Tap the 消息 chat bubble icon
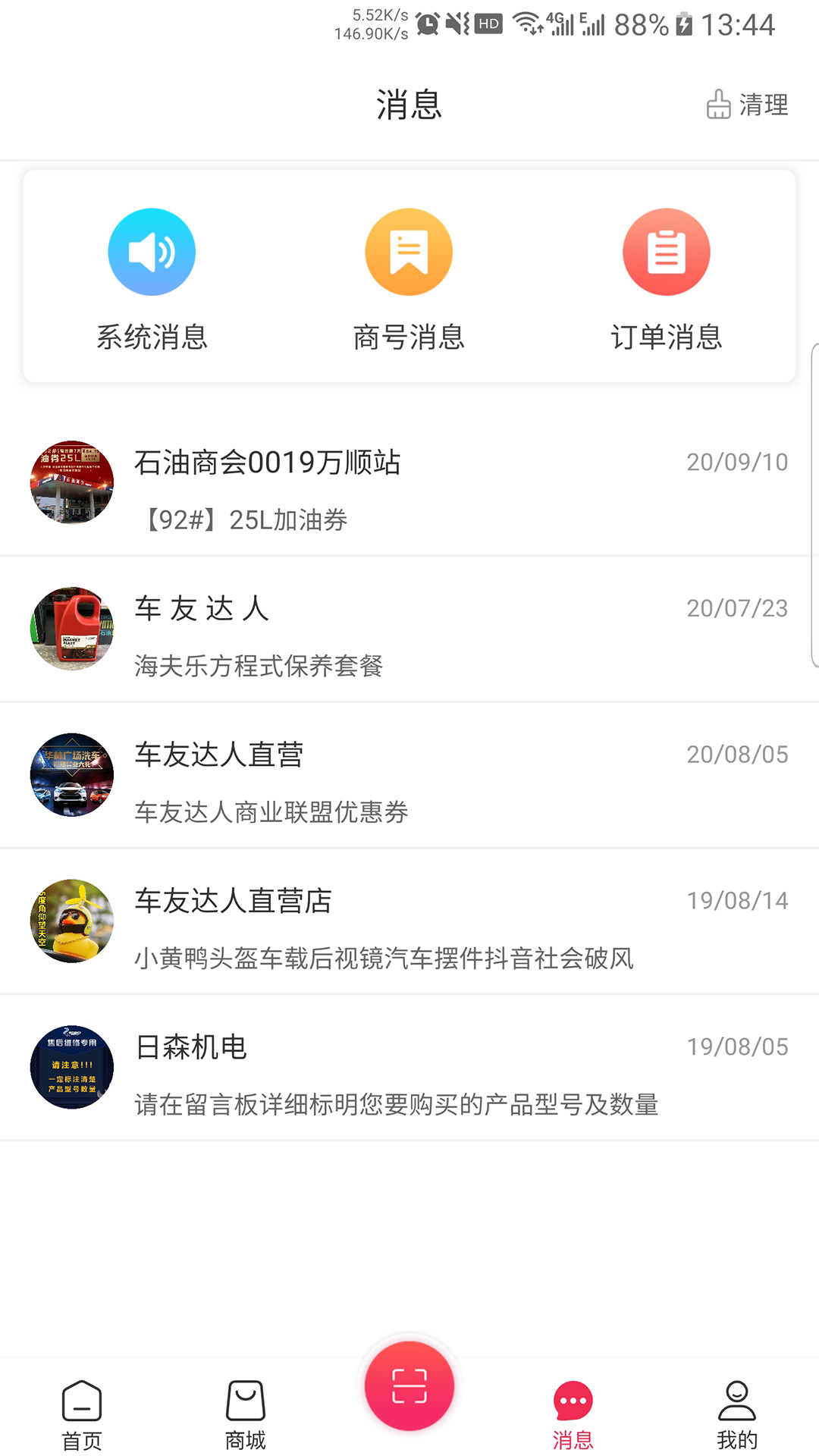The image size is (819, 1456). [573, 1397]
